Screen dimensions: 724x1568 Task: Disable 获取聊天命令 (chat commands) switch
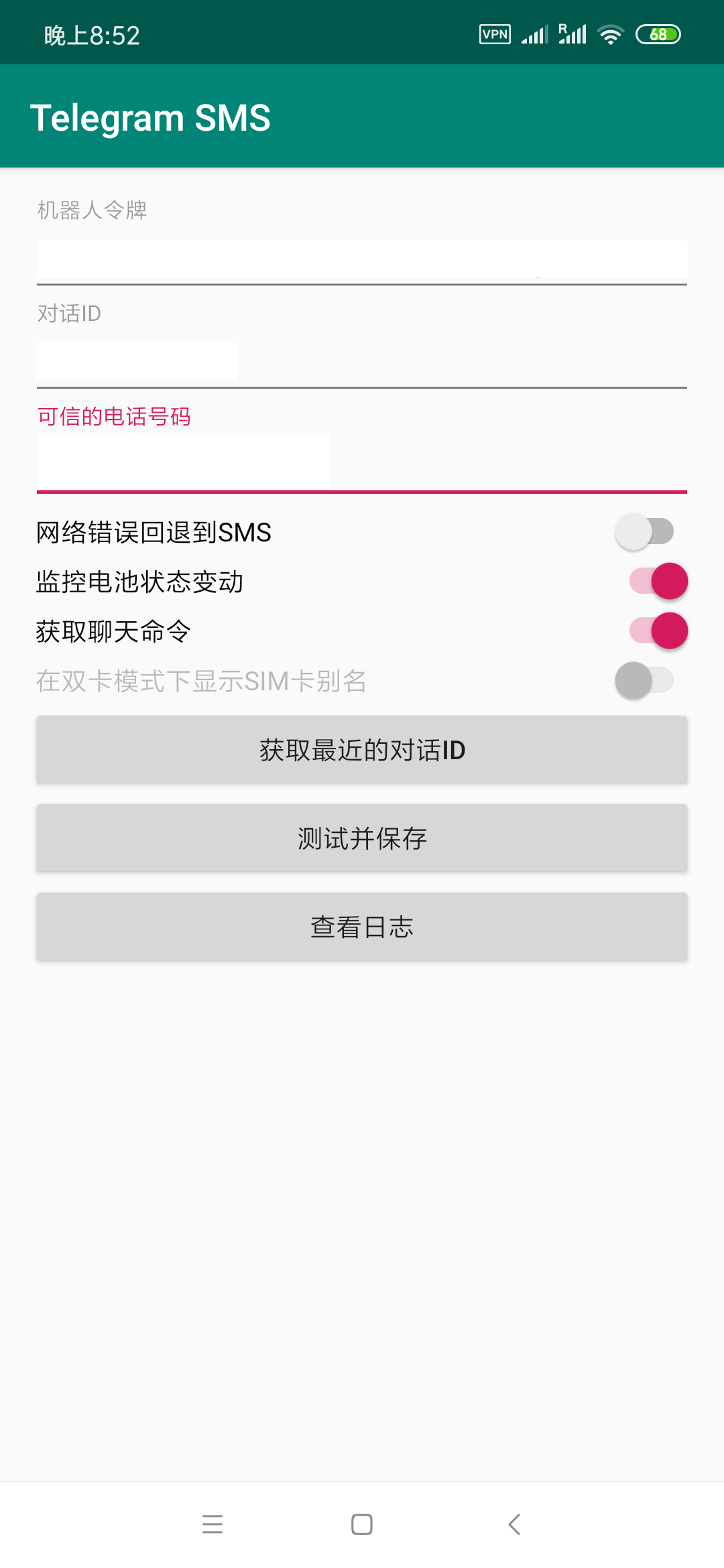point(658,631)
